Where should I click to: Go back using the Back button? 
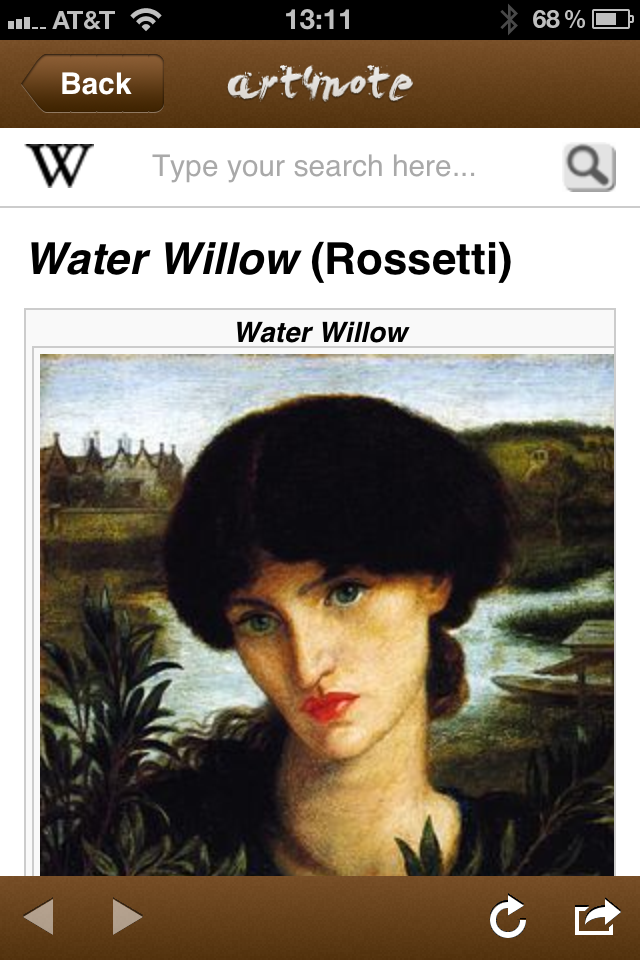tap(92, 84)
